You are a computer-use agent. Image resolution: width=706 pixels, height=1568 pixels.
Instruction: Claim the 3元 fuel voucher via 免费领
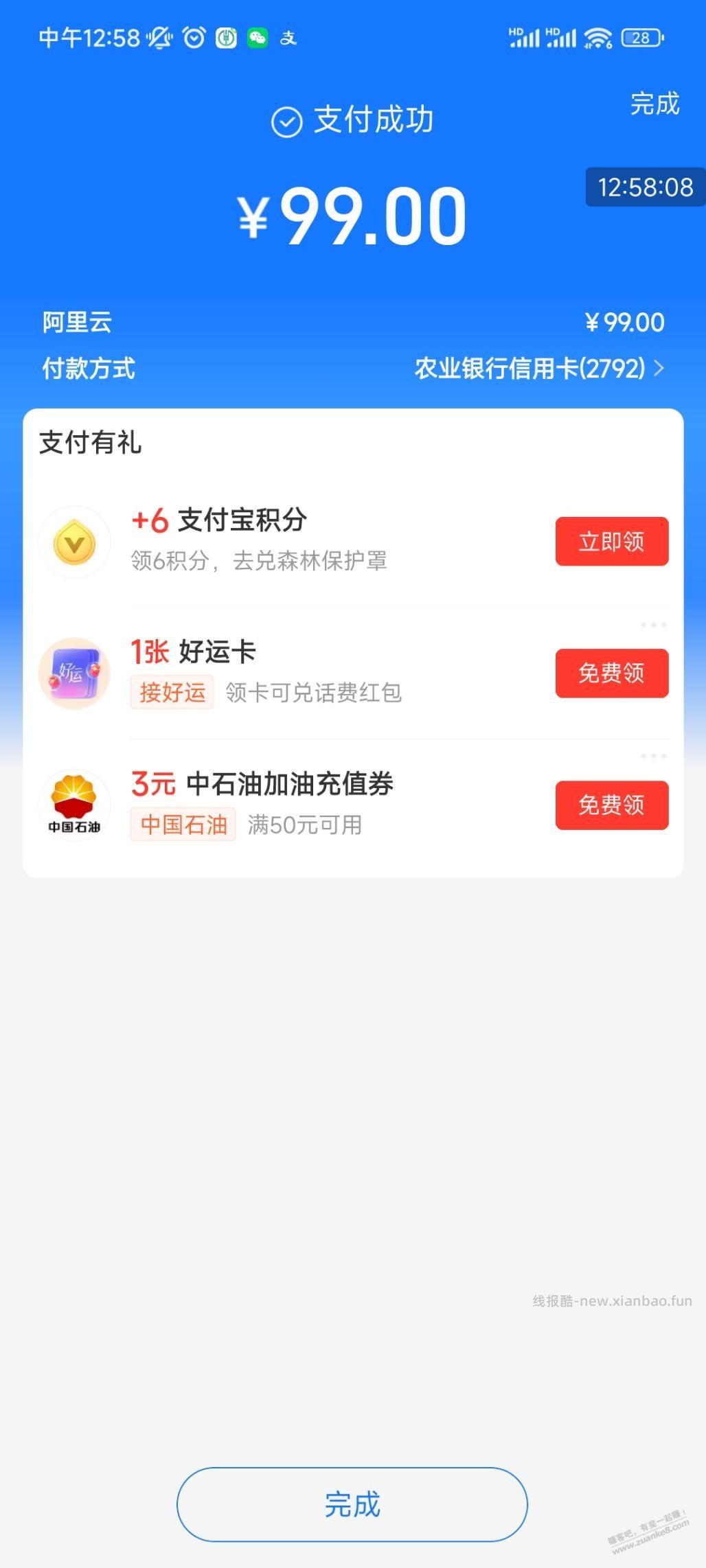[611, 805]
